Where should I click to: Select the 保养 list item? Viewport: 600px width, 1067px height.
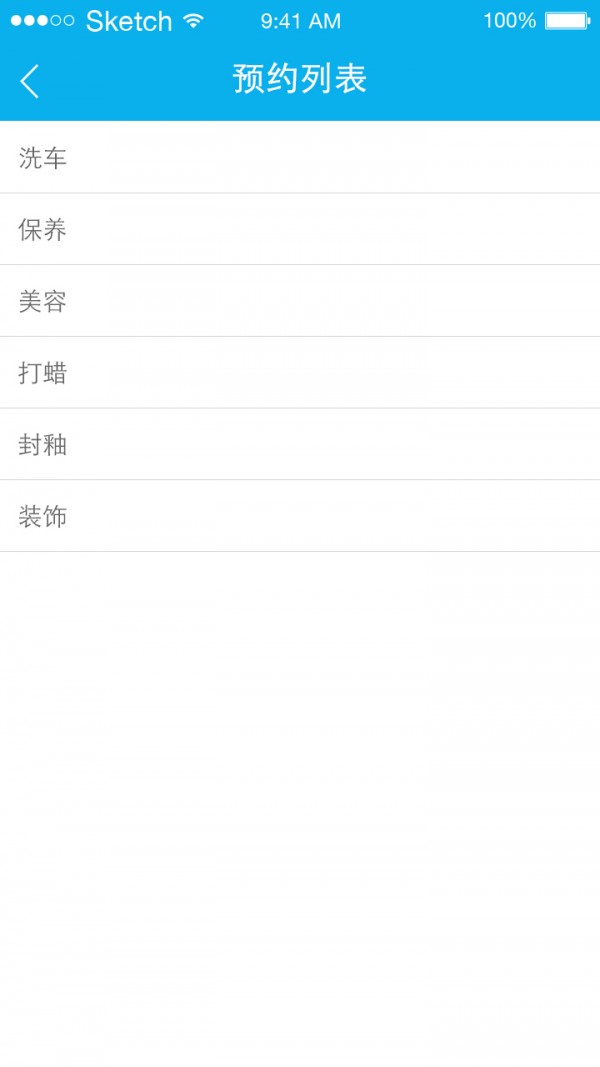300,230
